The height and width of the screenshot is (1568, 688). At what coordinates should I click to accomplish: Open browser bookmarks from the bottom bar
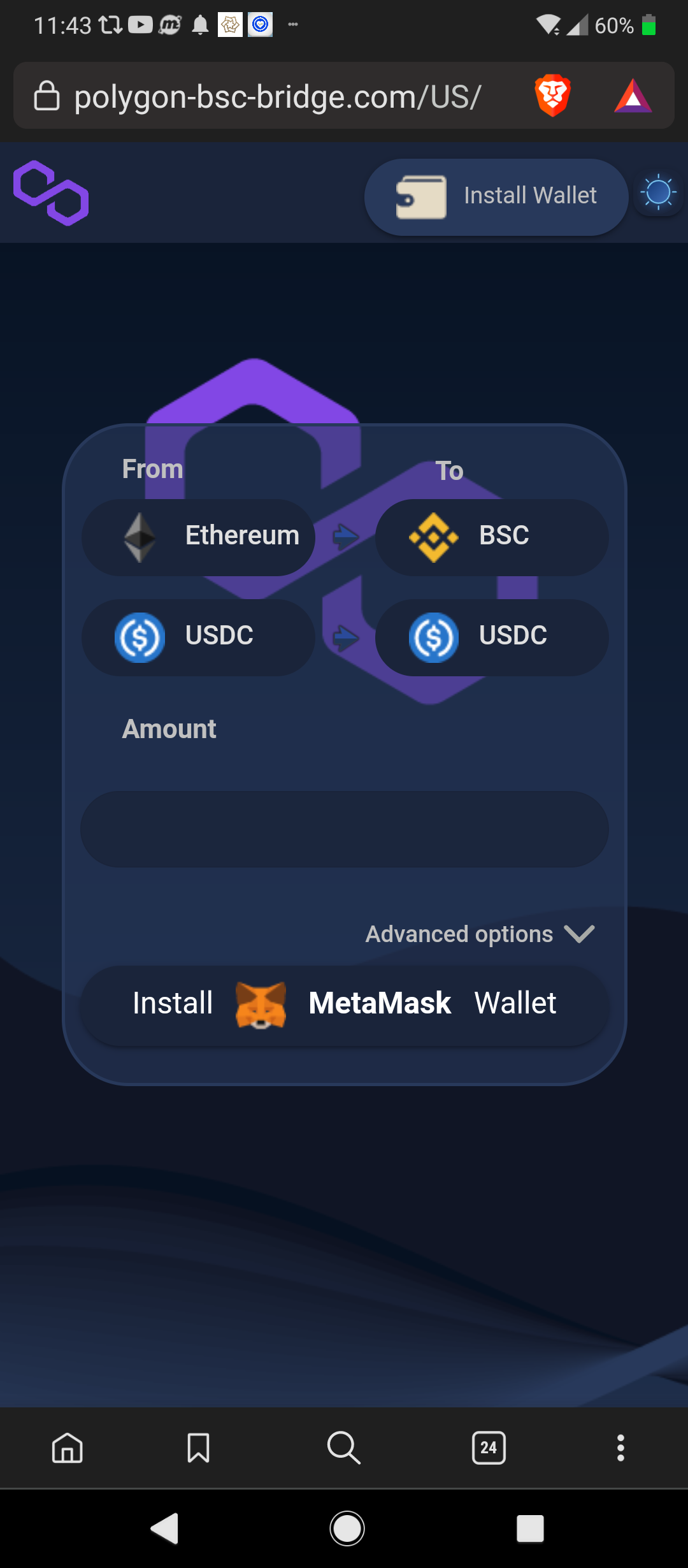(x=197, y=1448)
